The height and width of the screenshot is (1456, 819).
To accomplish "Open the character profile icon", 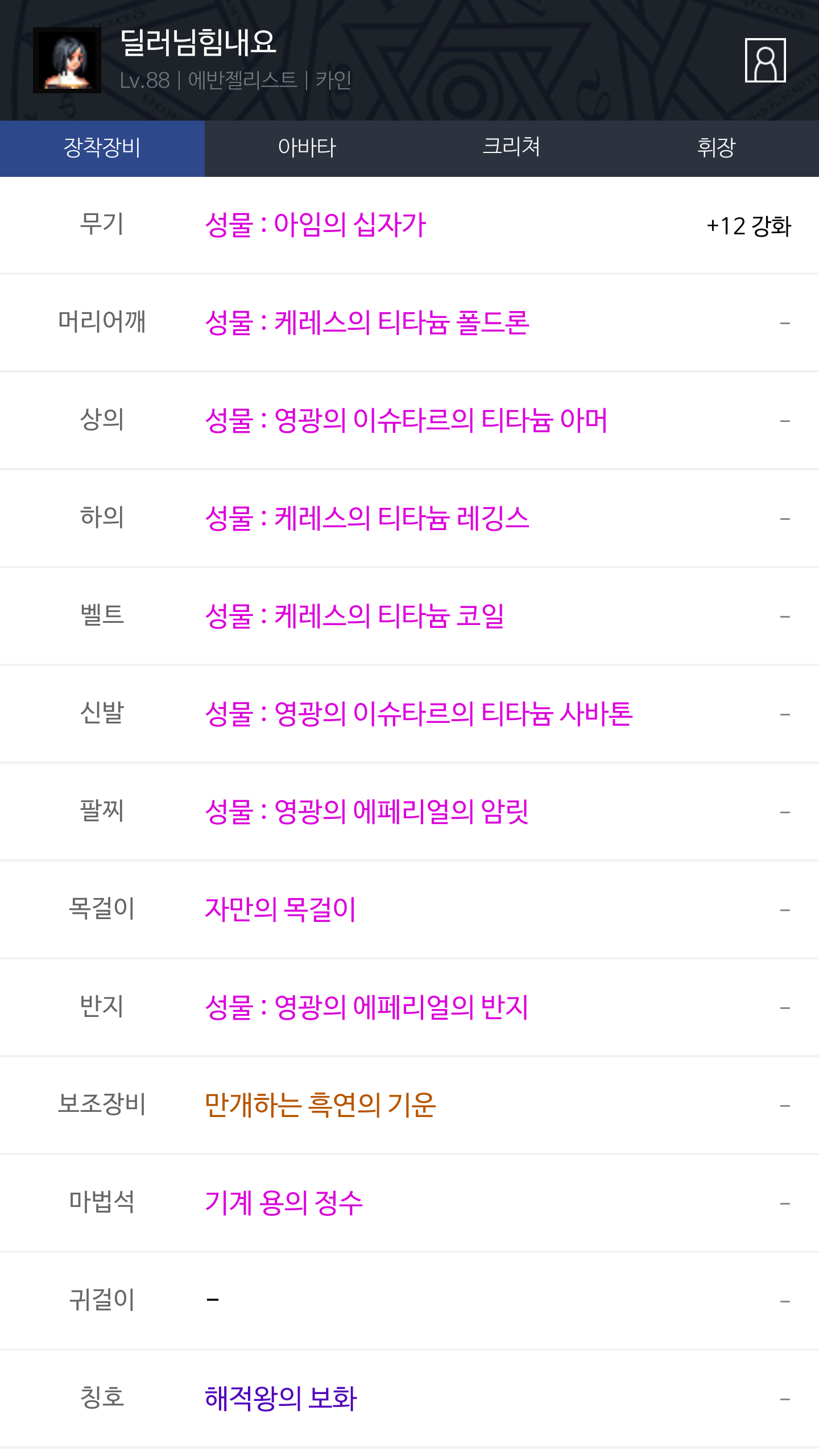I will [x=765, y=60].
